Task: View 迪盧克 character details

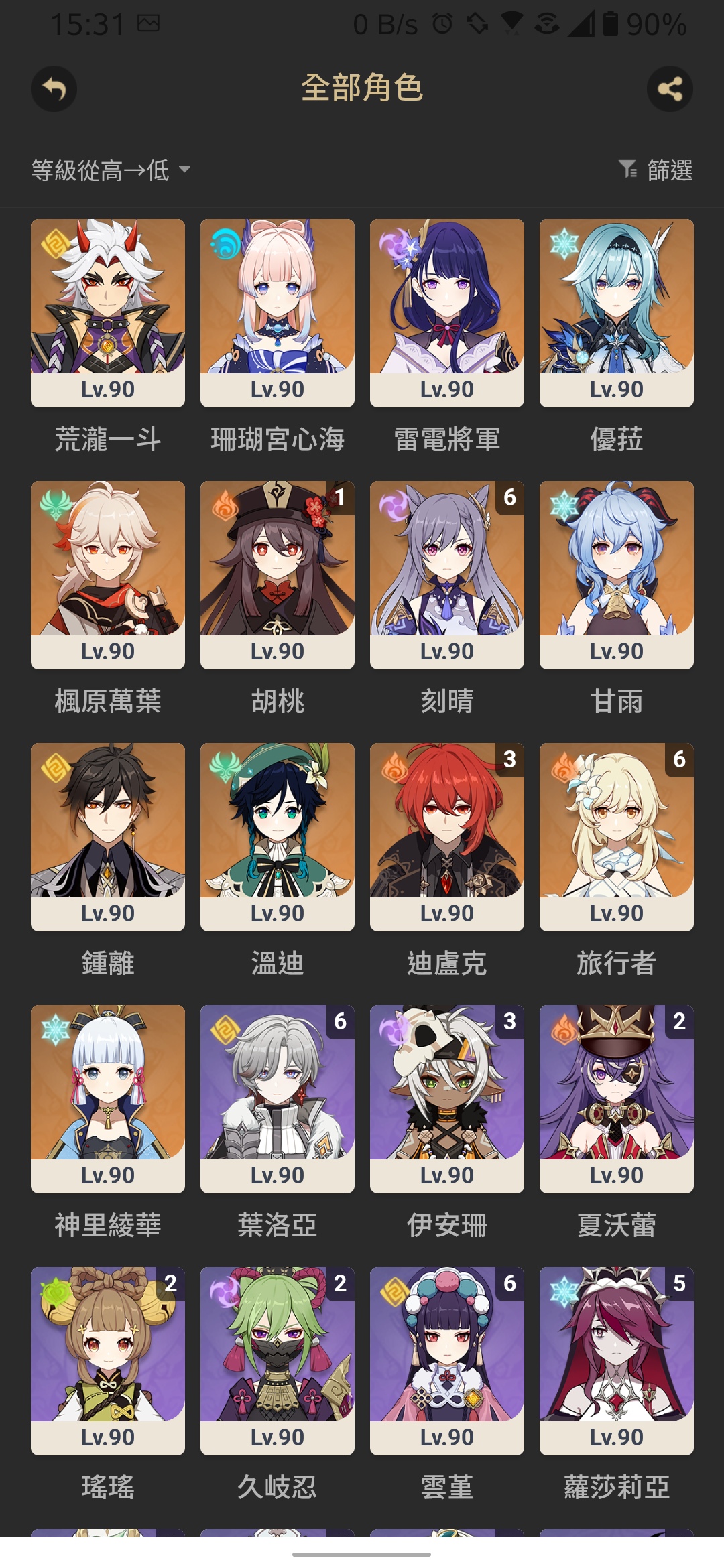Action: (x=447, y=837)
